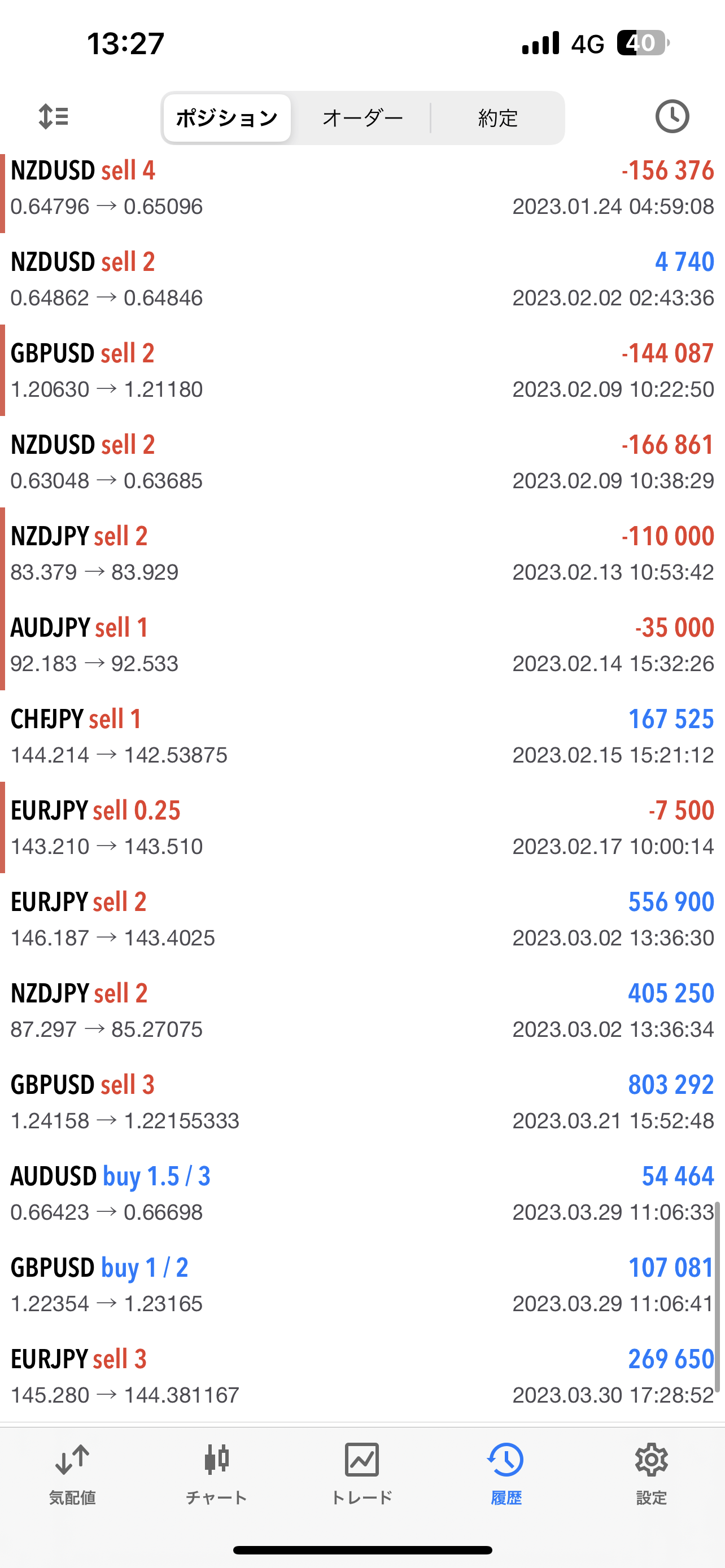
Task: Open the GBPUSD sell 2 position row
Action: 362,371
